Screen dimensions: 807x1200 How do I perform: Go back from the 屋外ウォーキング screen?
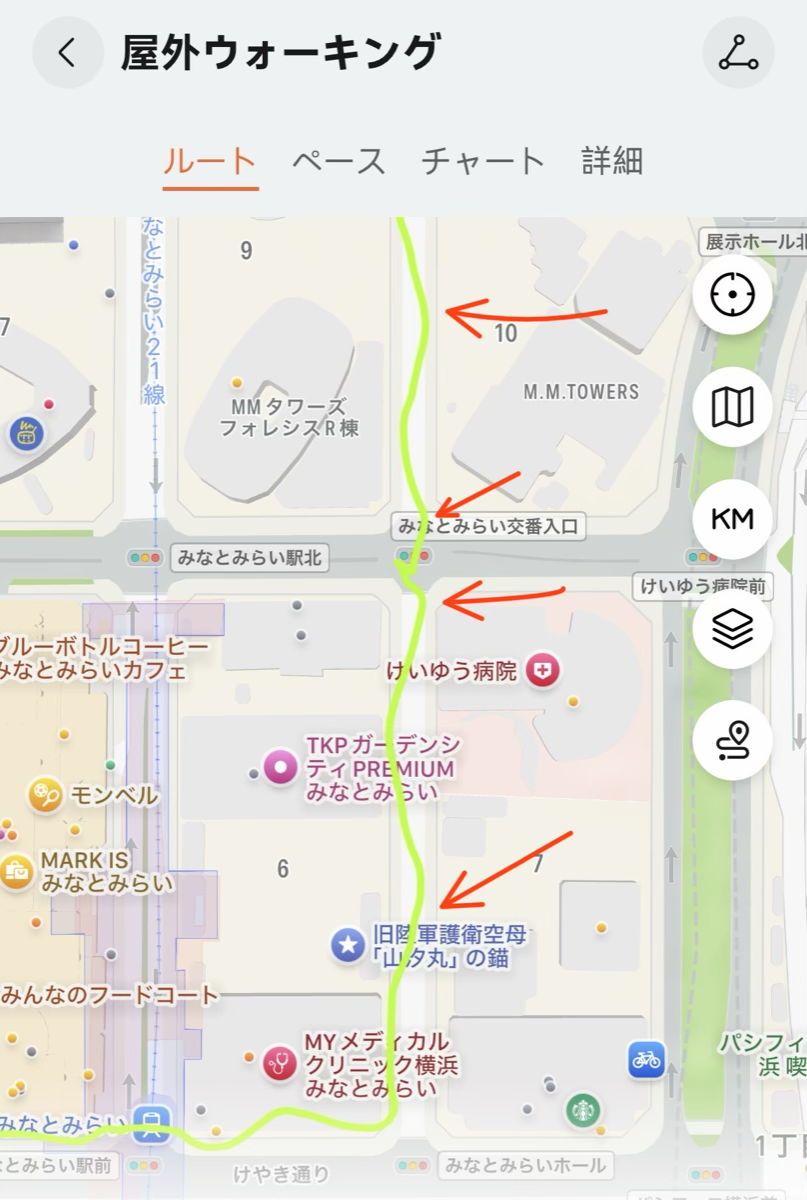pyautogui.click(x=67, y=53)
